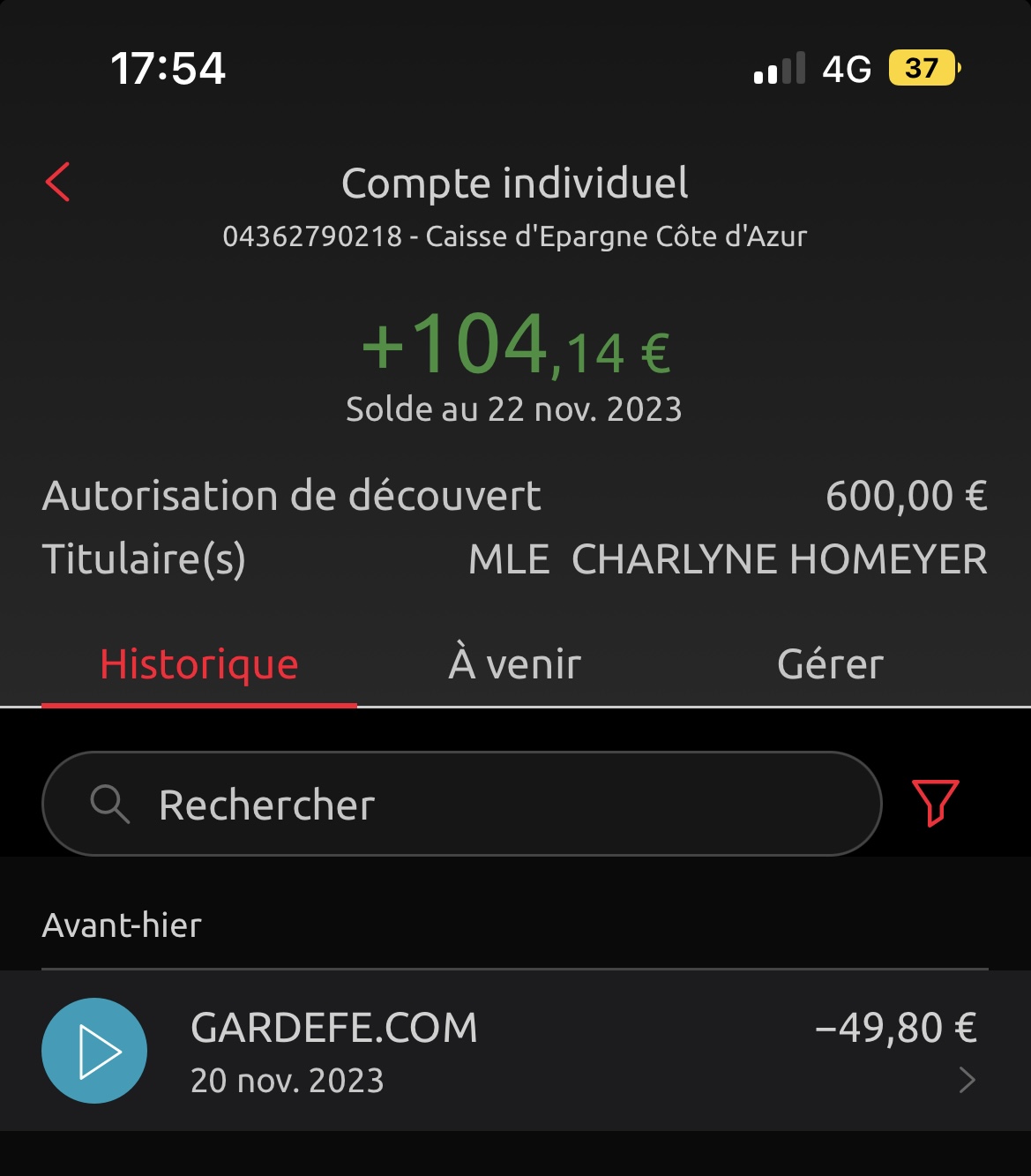Go back with the red arrow

pos(58,183)
